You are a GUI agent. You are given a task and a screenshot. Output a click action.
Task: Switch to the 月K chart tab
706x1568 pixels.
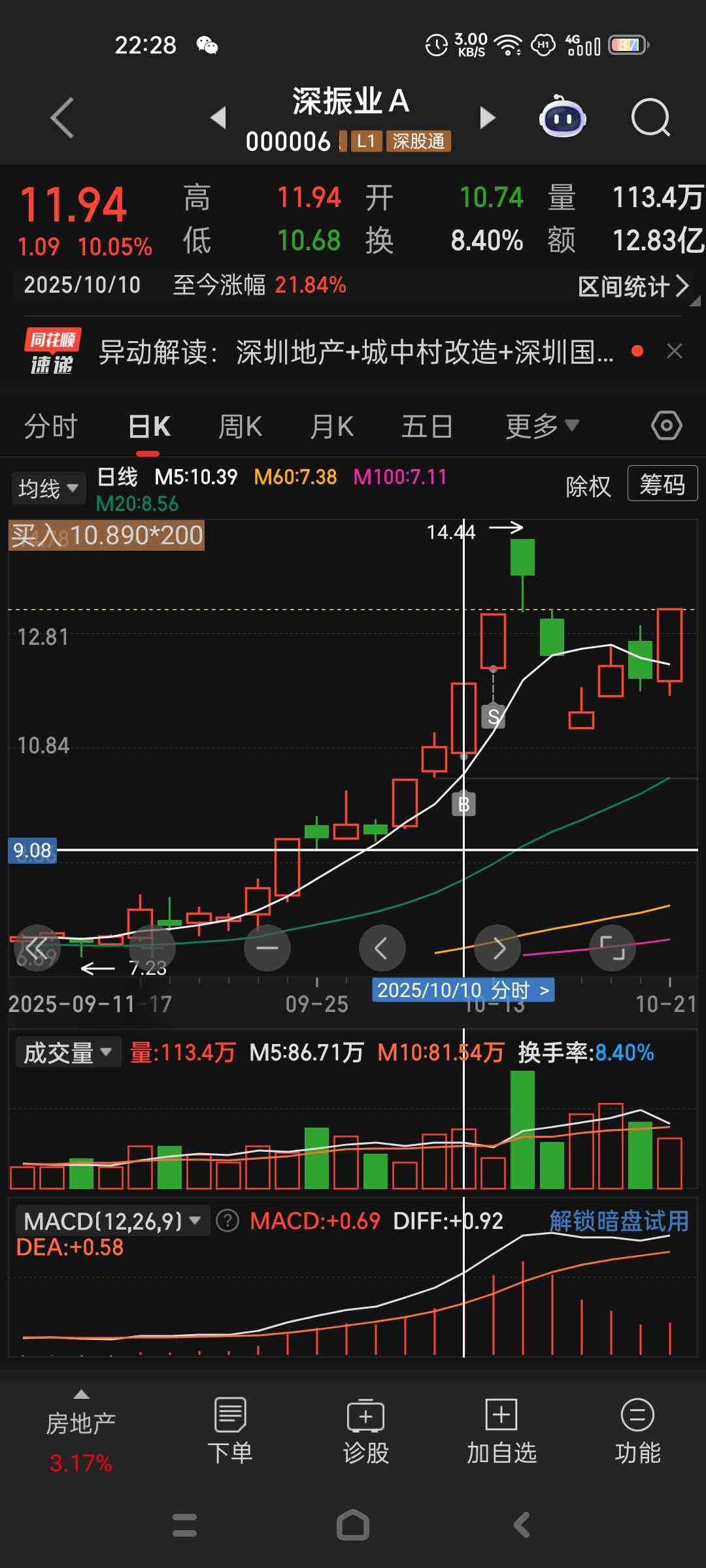click(332, 427)
